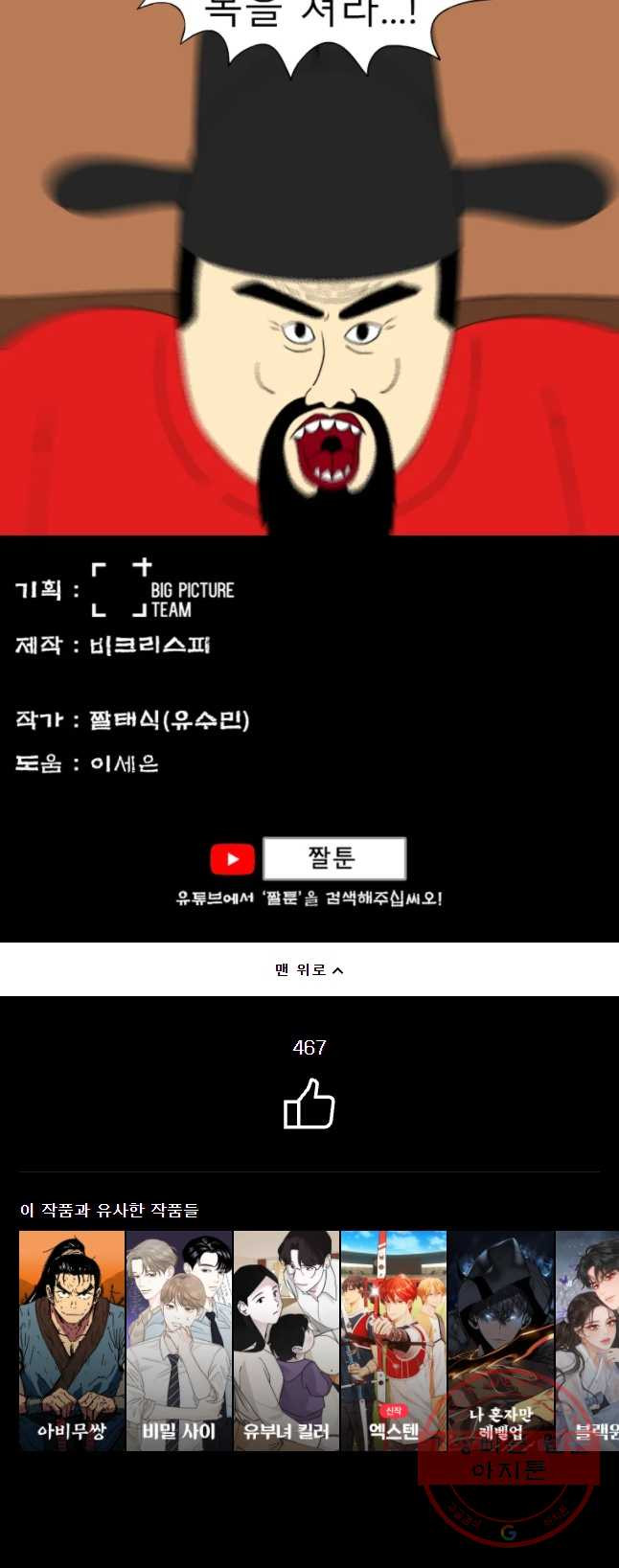Open the 유부녀 킬러 webtoon
Viewport: 619px width, 1568px height.
tap(287, 1340)
